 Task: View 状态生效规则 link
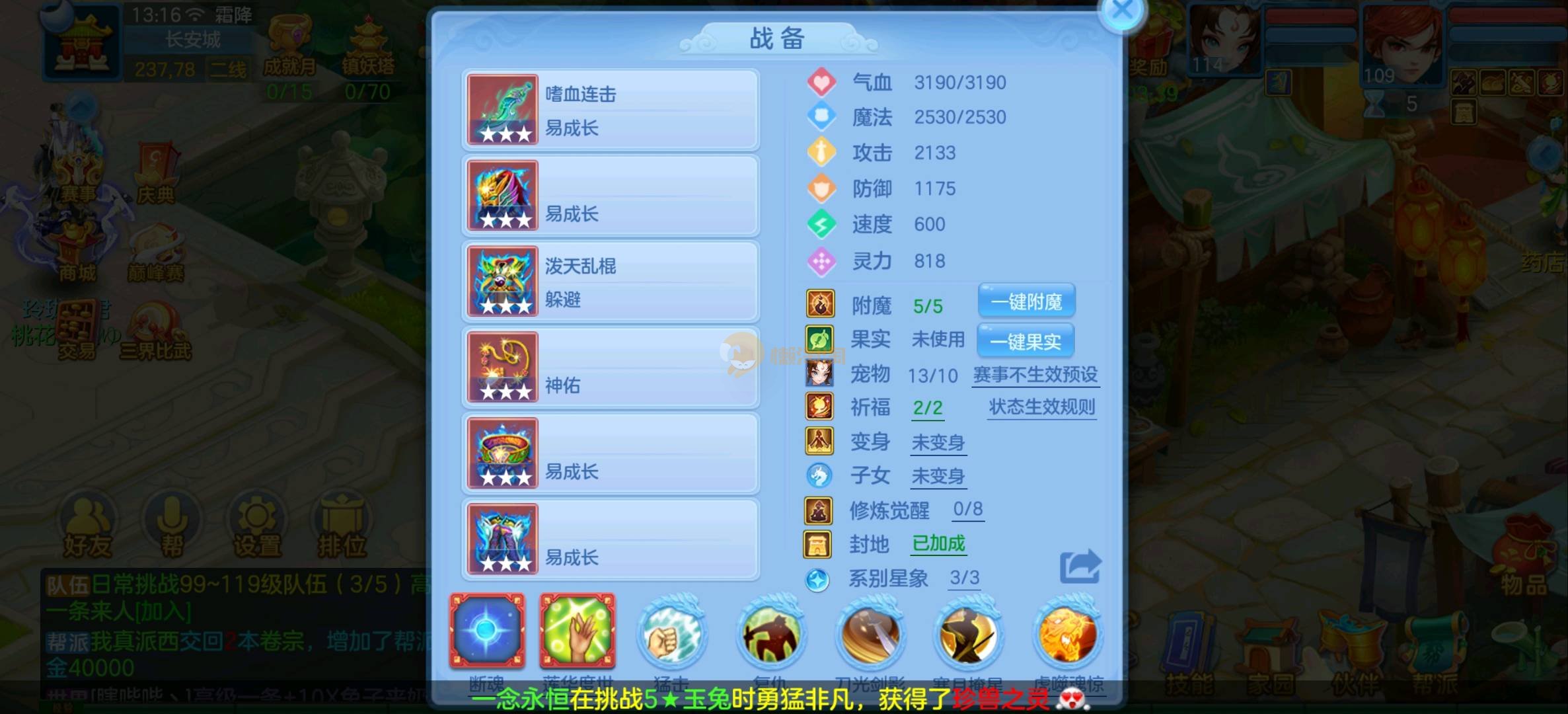(1041, 407)
